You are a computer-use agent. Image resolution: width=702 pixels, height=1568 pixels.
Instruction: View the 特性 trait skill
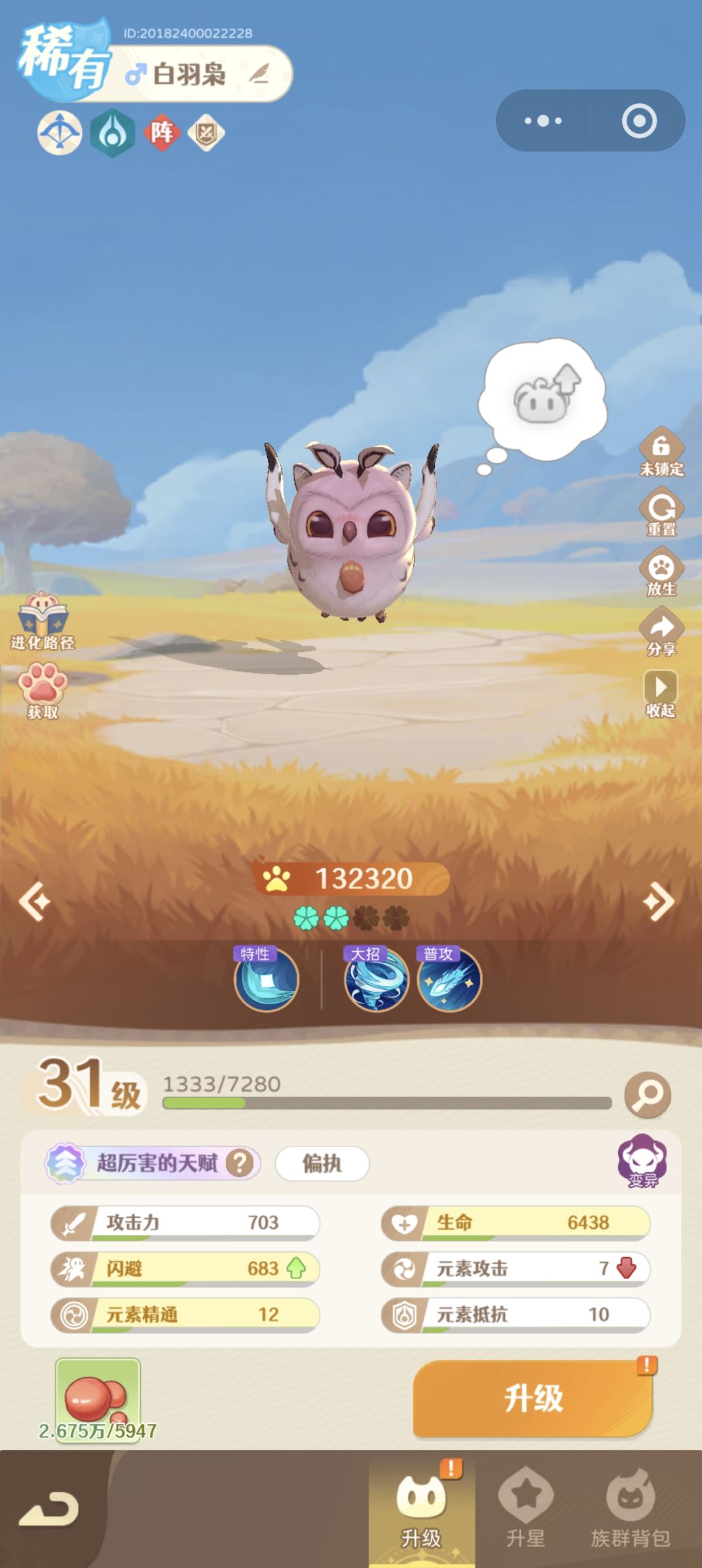266,978
